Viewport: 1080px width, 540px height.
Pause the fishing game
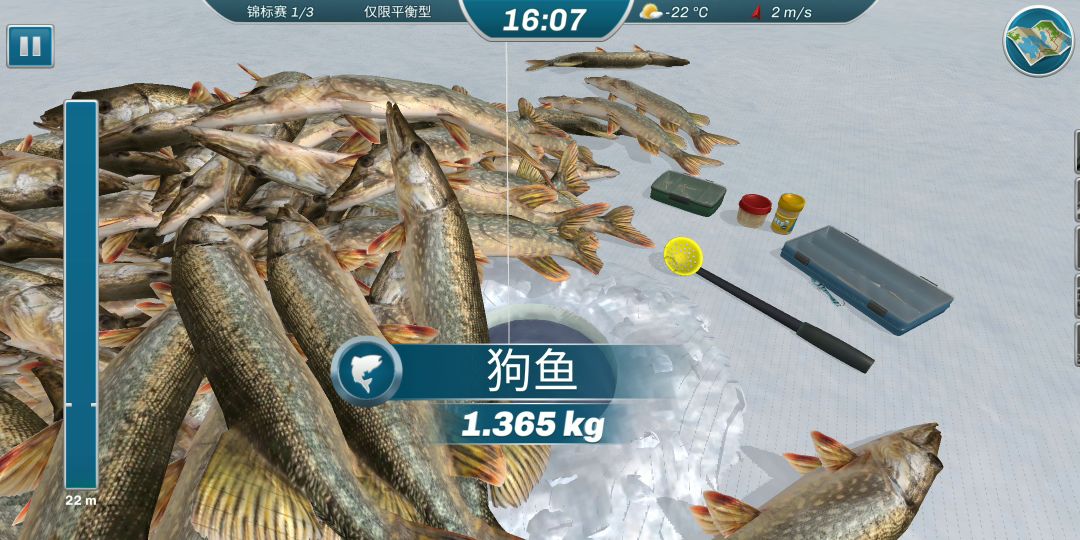[x=30, y=46]
